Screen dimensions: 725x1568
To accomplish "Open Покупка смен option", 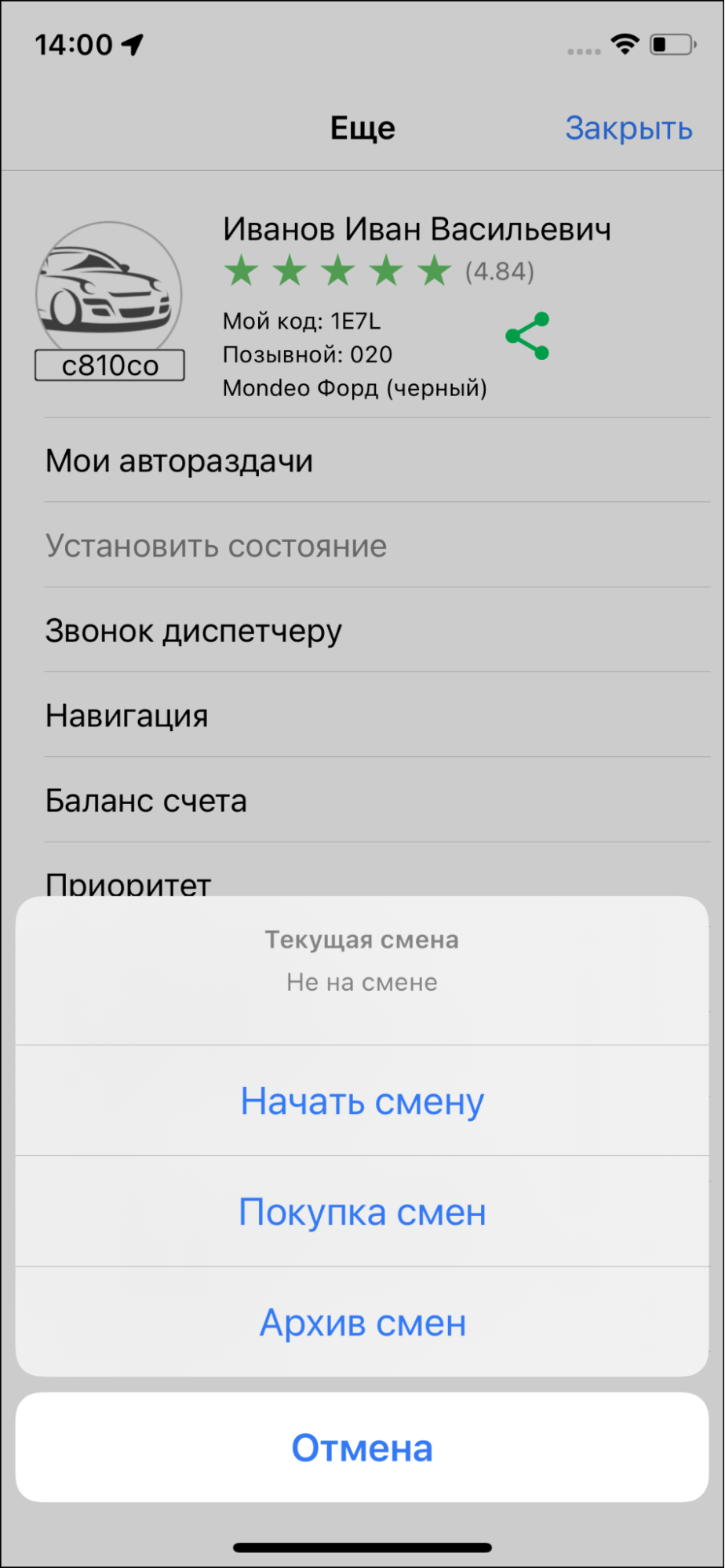I will (x=362, y=1212).
